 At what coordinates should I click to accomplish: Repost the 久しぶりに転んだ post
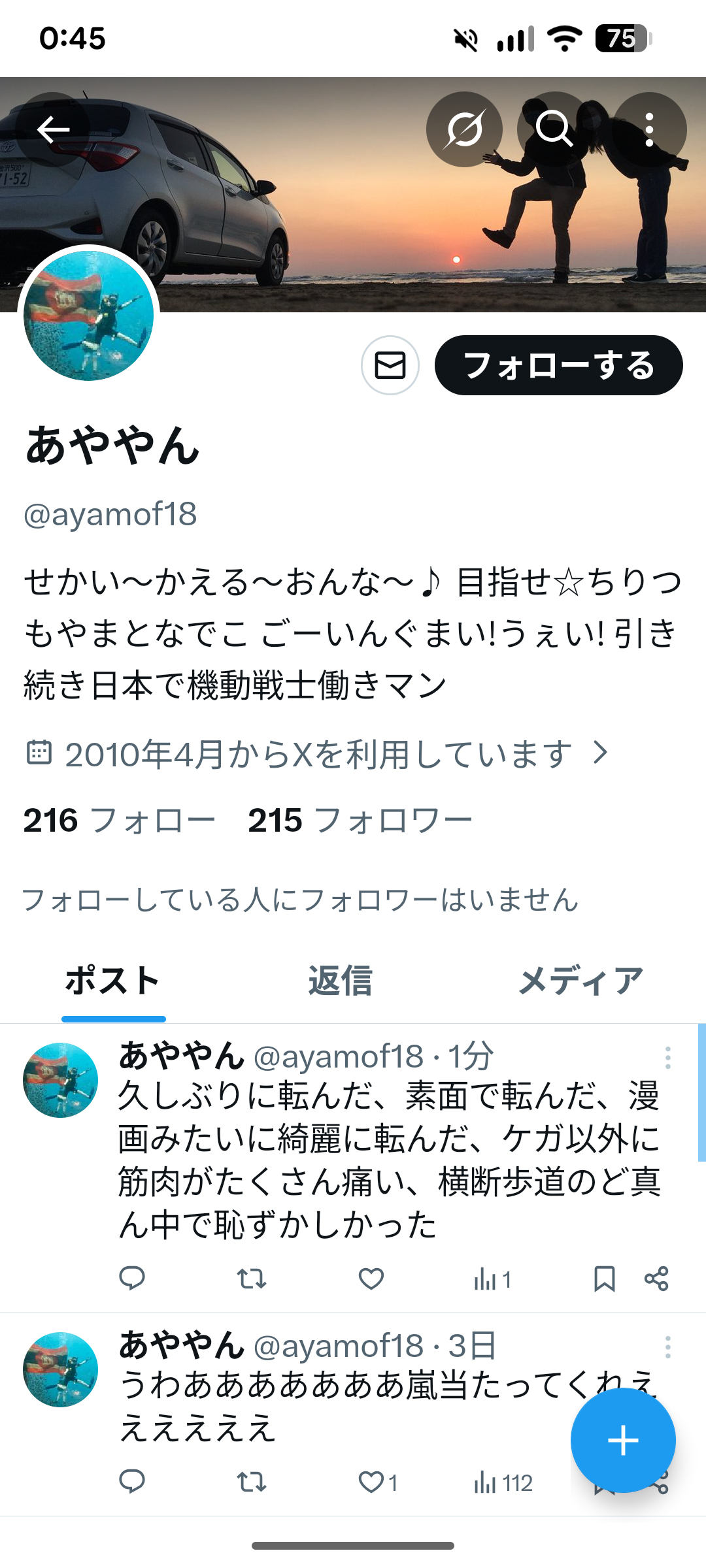click(x=251, y=1278)
